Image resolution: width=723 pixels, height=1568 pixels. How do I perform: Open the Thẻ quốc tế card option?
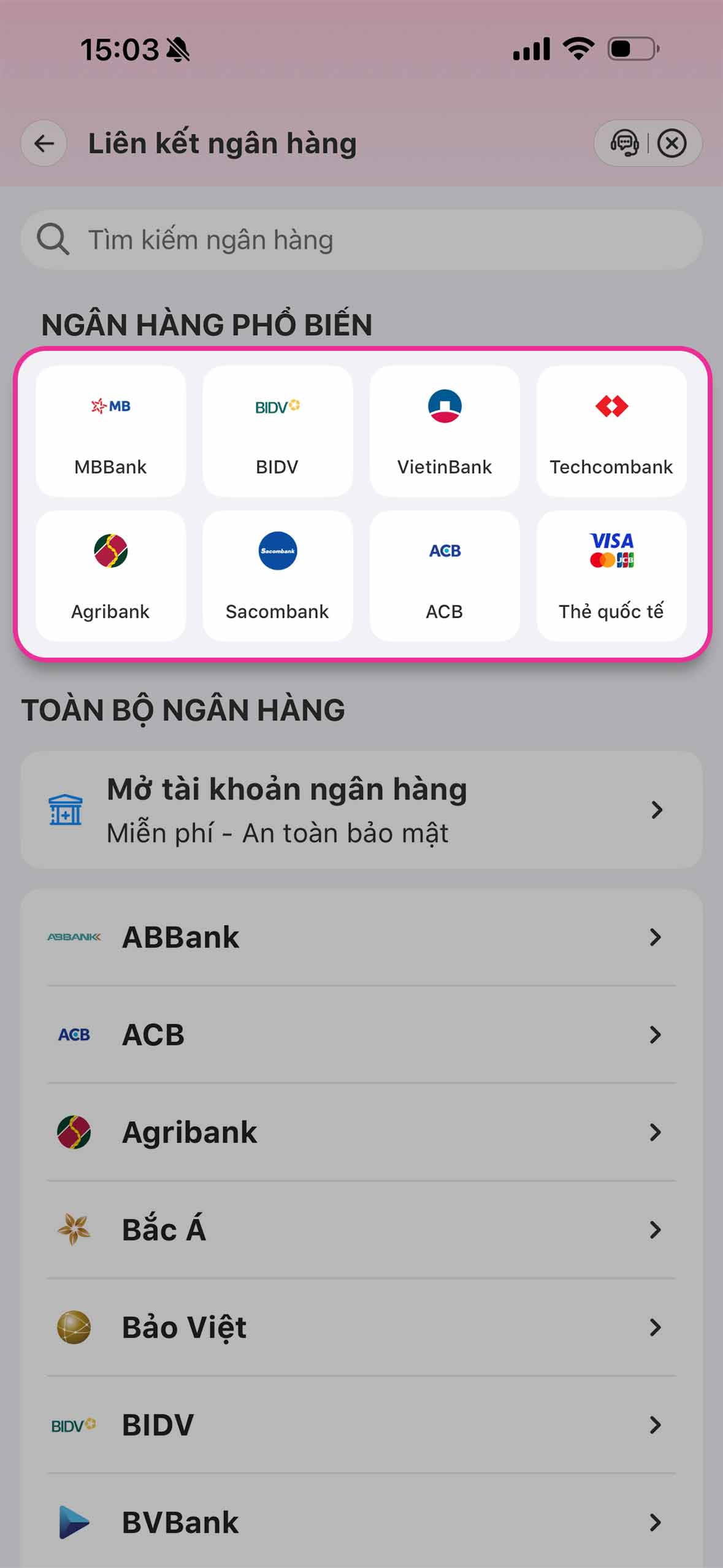(611, 576)
